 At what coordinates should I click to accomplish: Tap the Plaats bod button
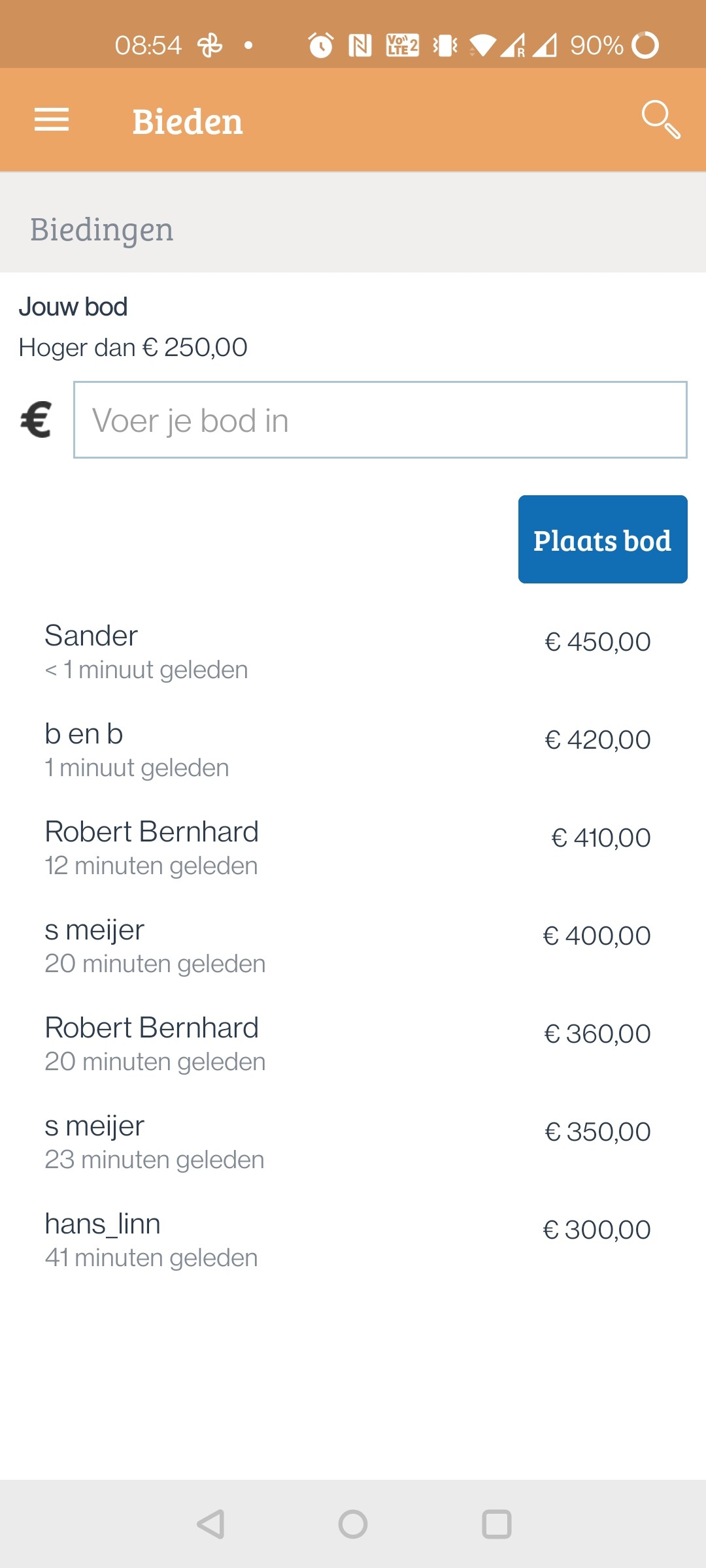pyautogui.click(x=603, y=540)
